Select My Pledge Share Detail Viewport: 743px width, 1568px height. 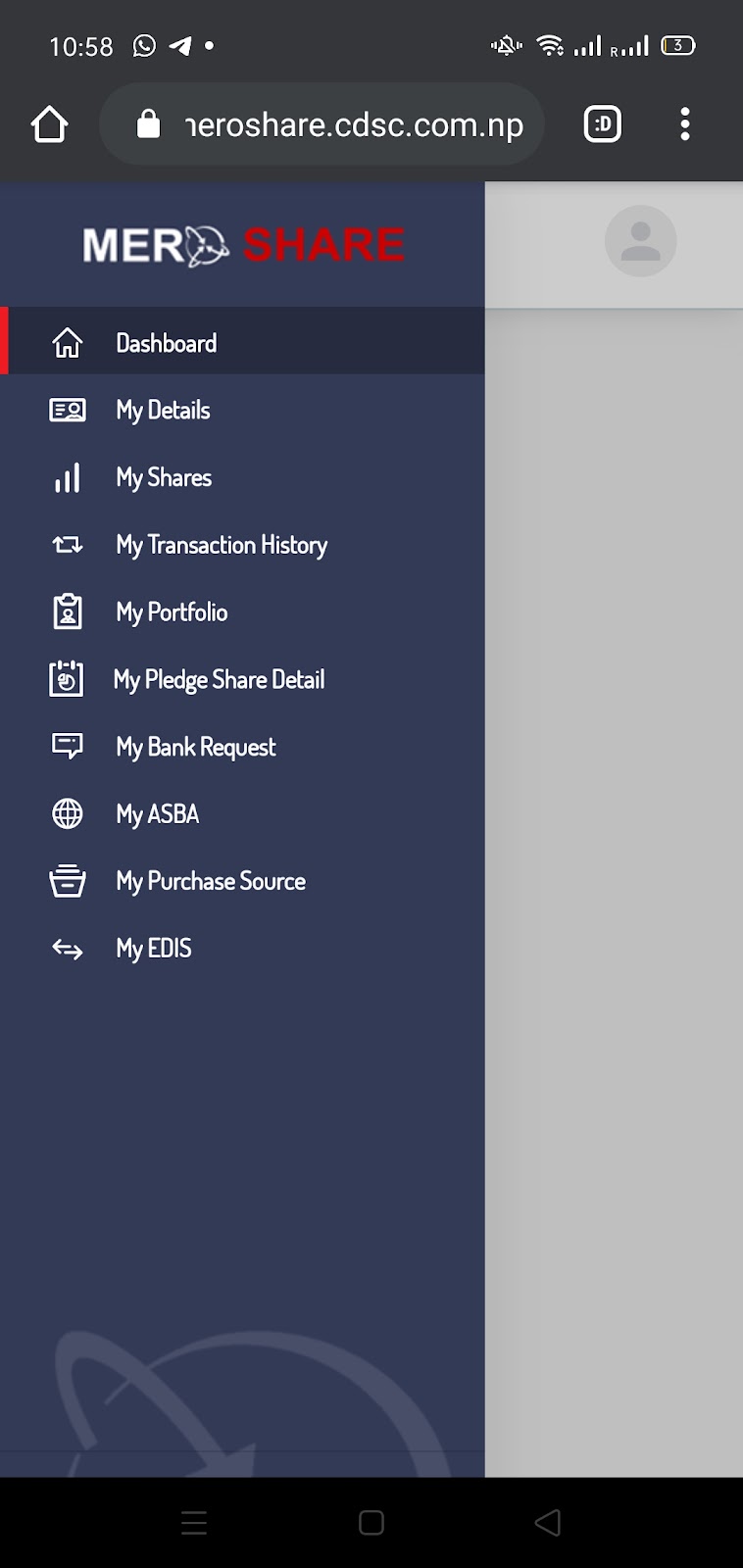coord(242,679)
